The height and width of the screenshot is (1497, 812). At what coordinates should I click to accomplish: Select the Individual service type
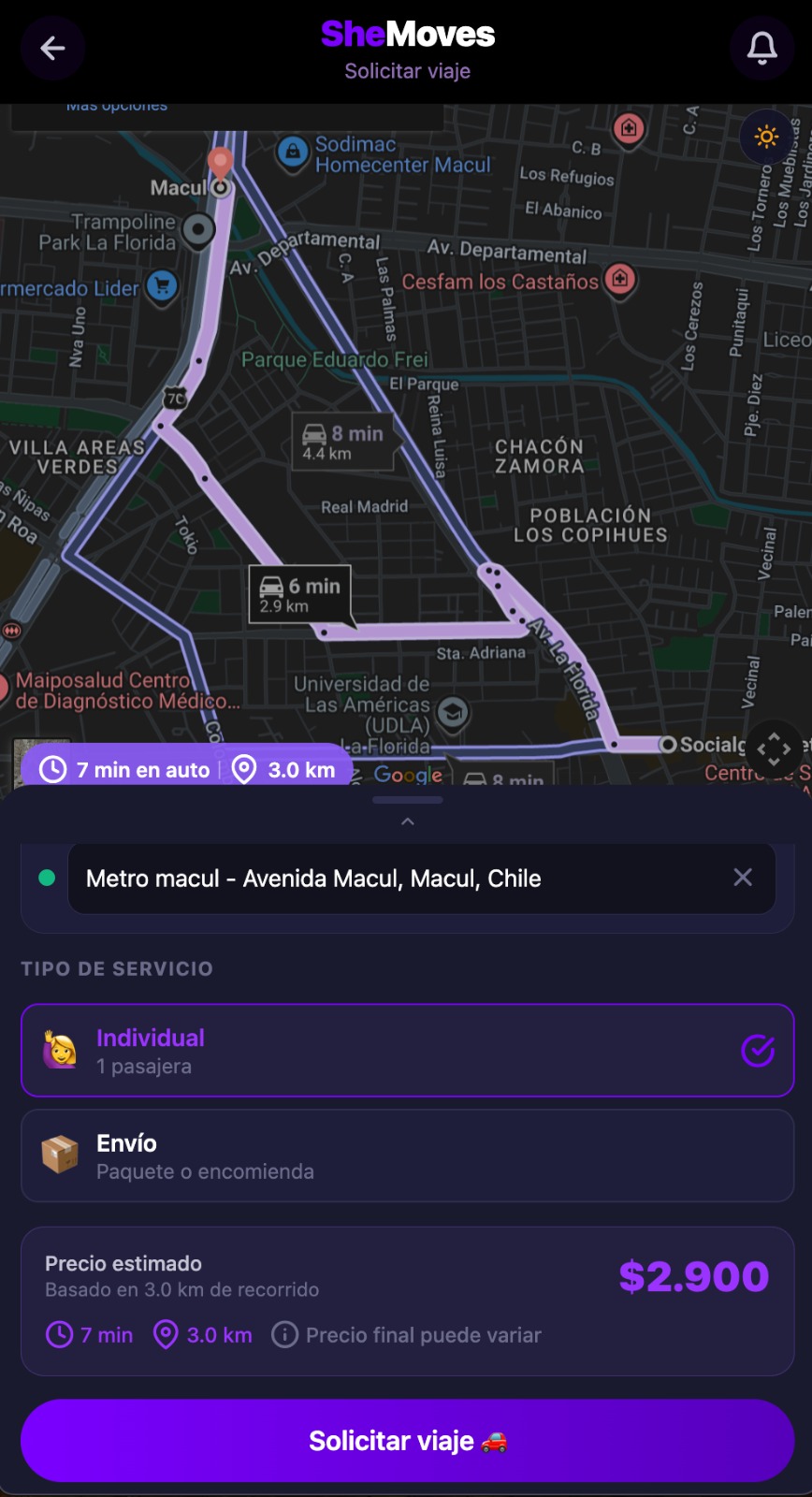point(407,1050)
